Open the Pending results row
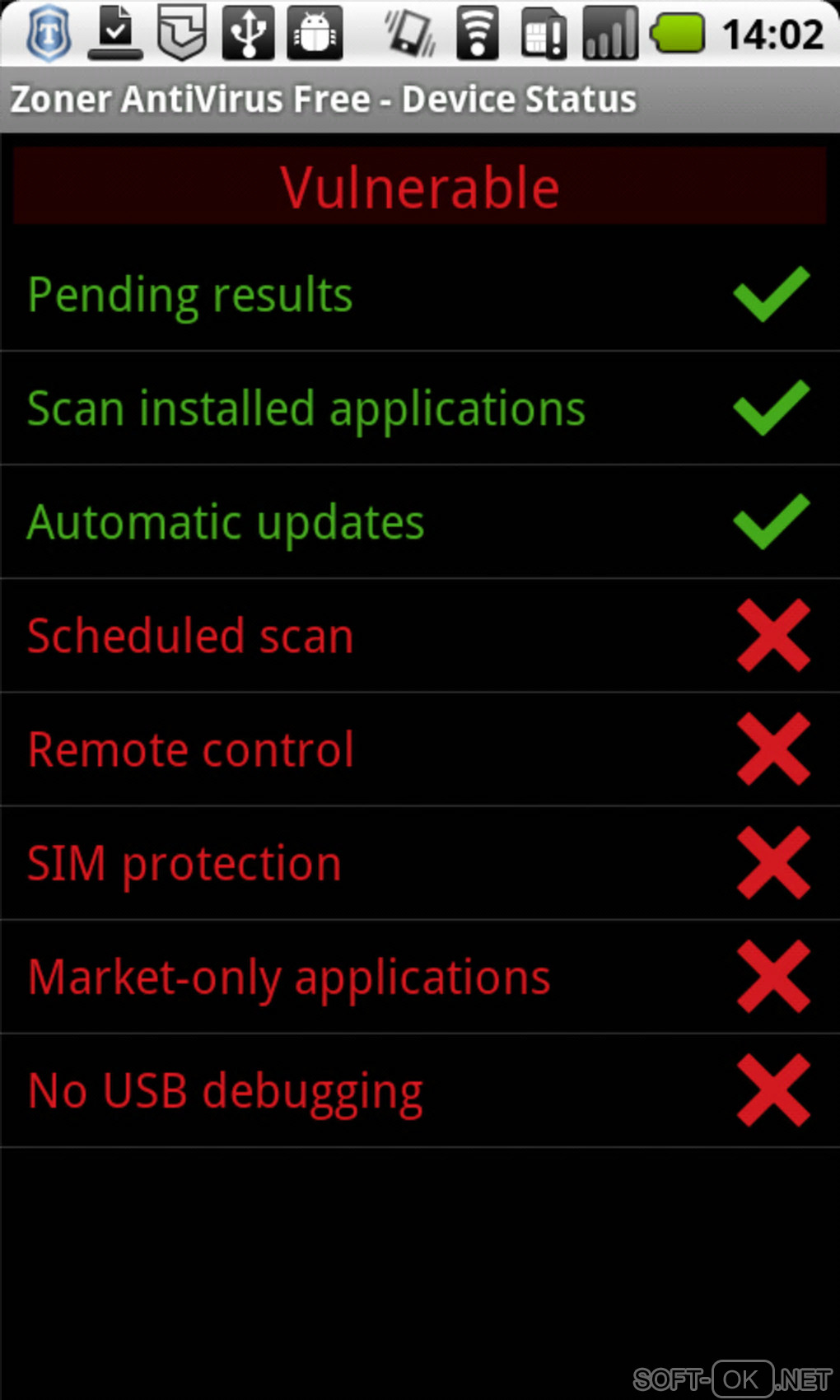840x1400 pixels. (x=420, y=295)
